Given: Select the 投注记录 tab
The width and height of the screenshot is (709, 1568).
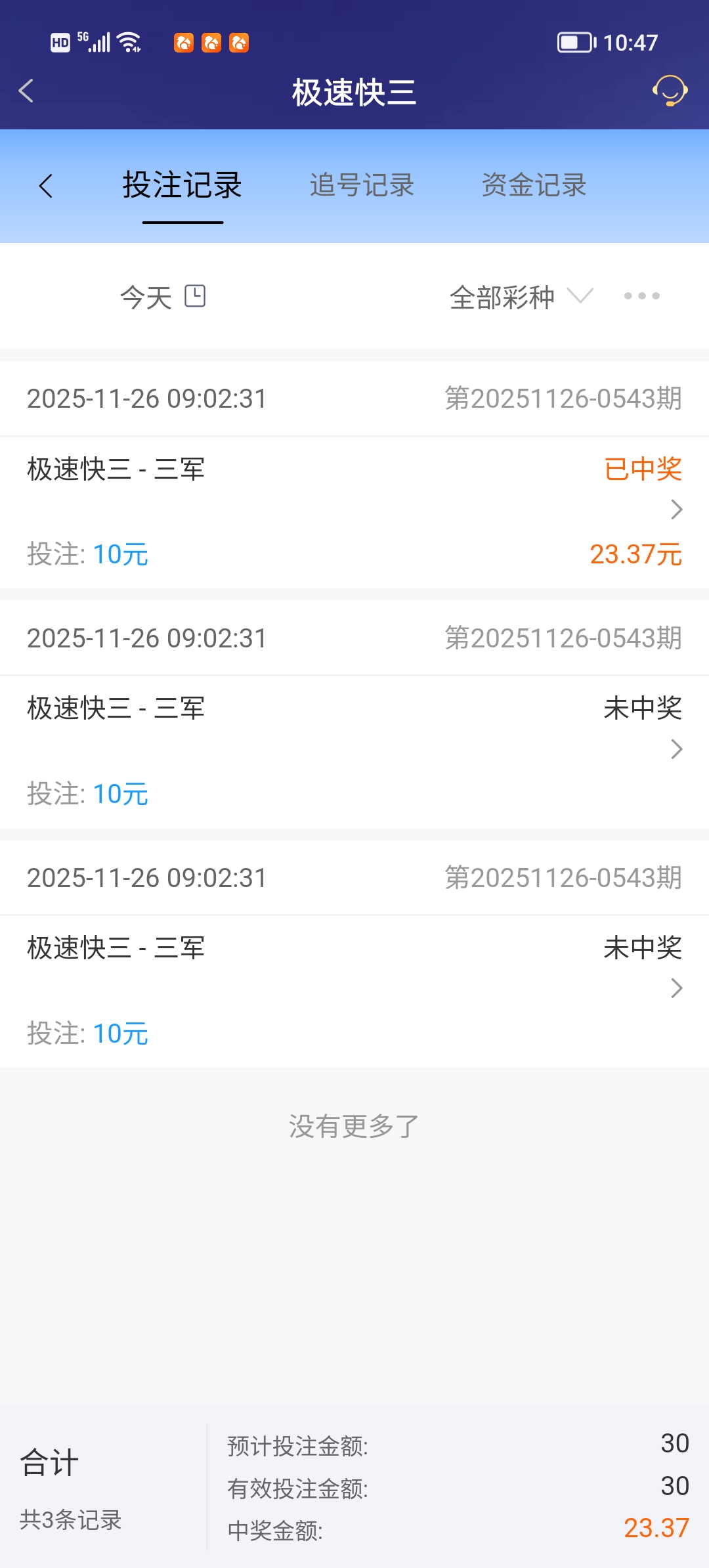Looking at the screenshot, I should point(183,186).
